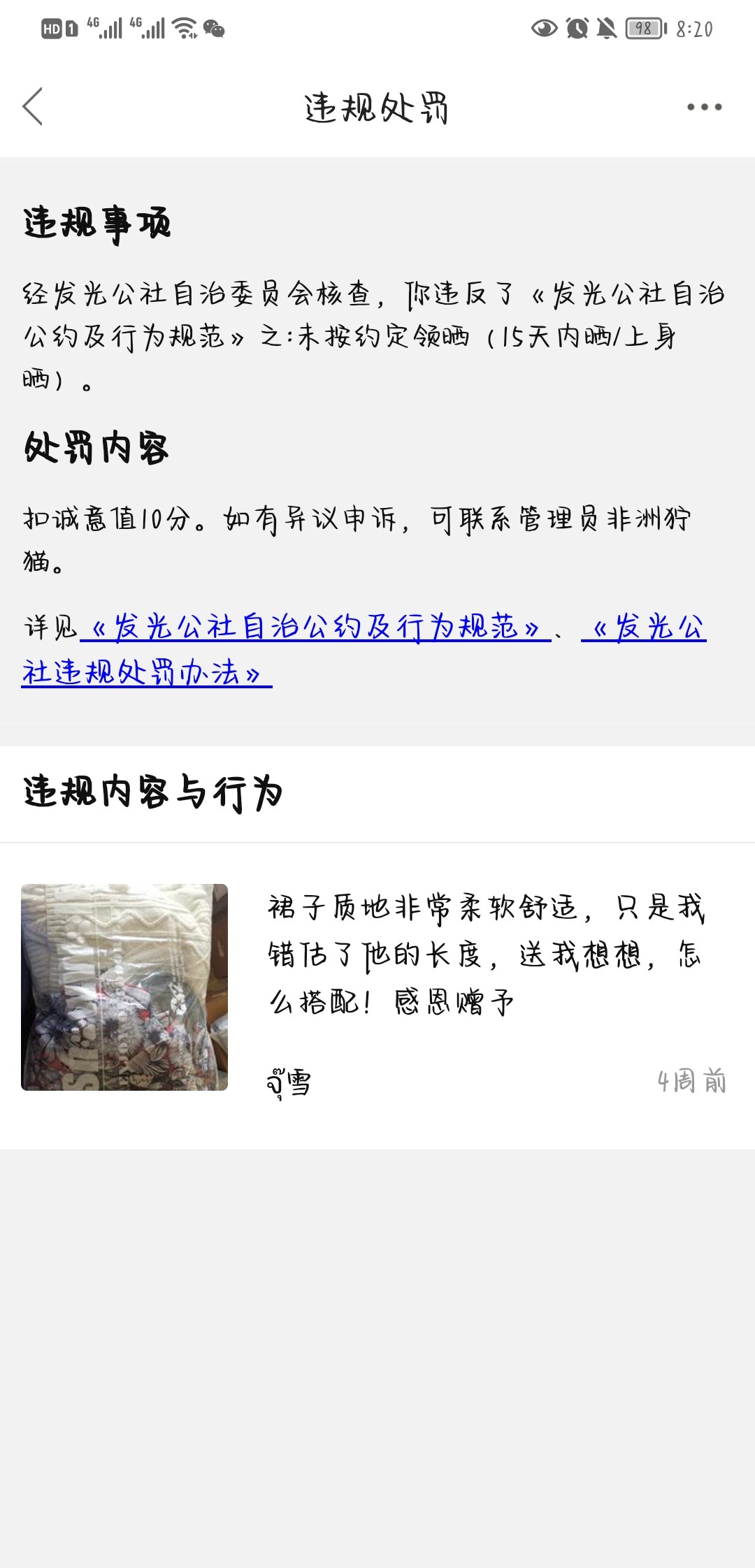755x1568 pixels.
Task: Go back from the 违规处罚 page
Action: click(33, 107)
